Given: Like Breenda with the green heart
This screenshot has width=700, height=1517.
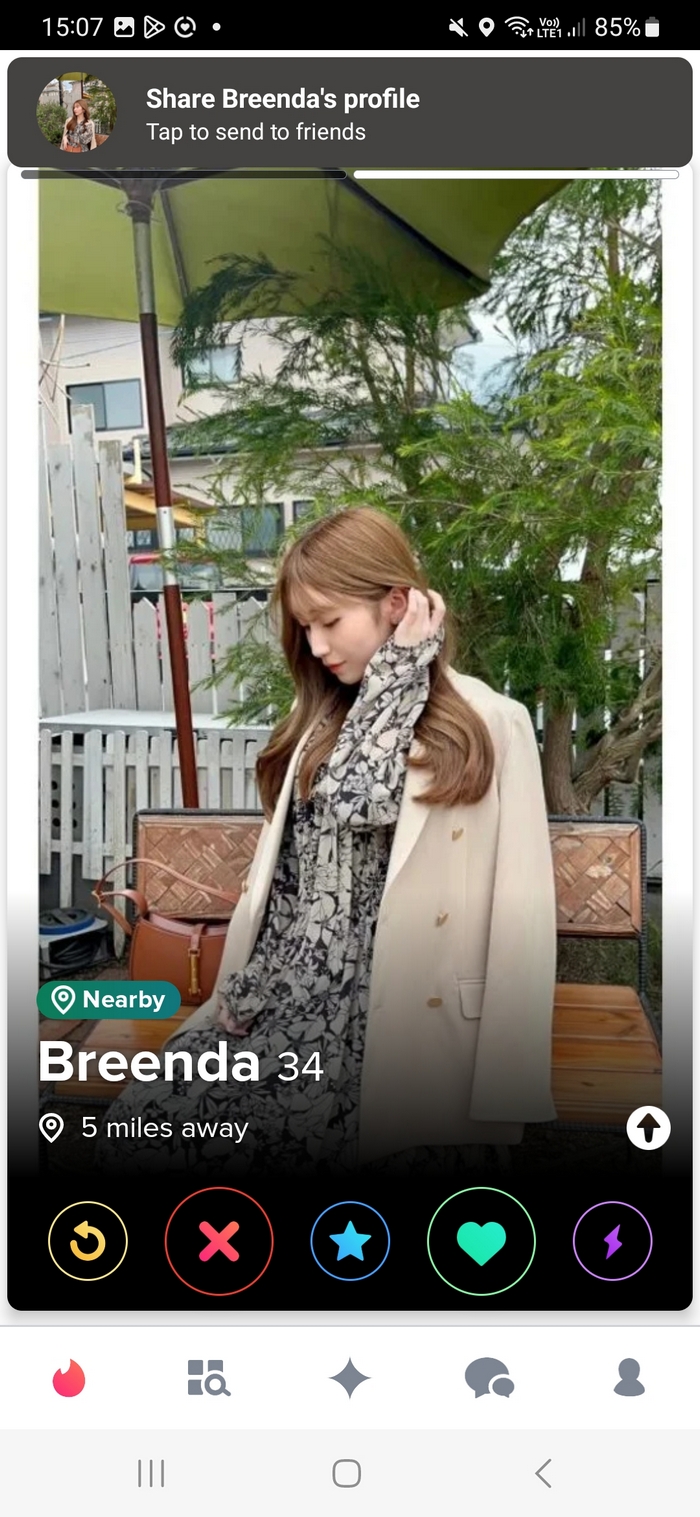Looking at the screenshot, I should click(481, 1241).
